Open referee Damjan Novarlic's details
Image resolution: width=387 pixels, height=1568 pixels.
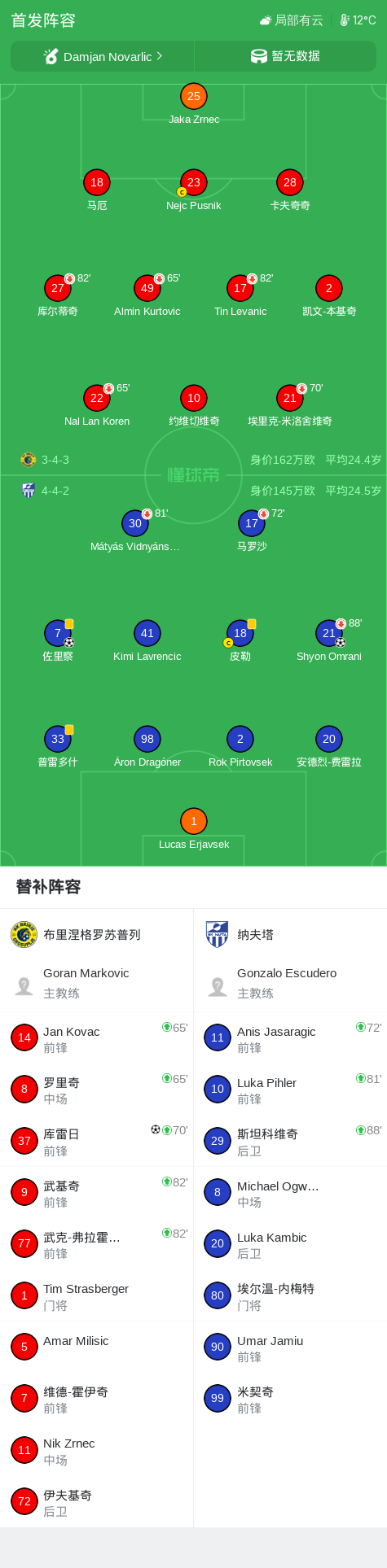[x=103, y=56]
